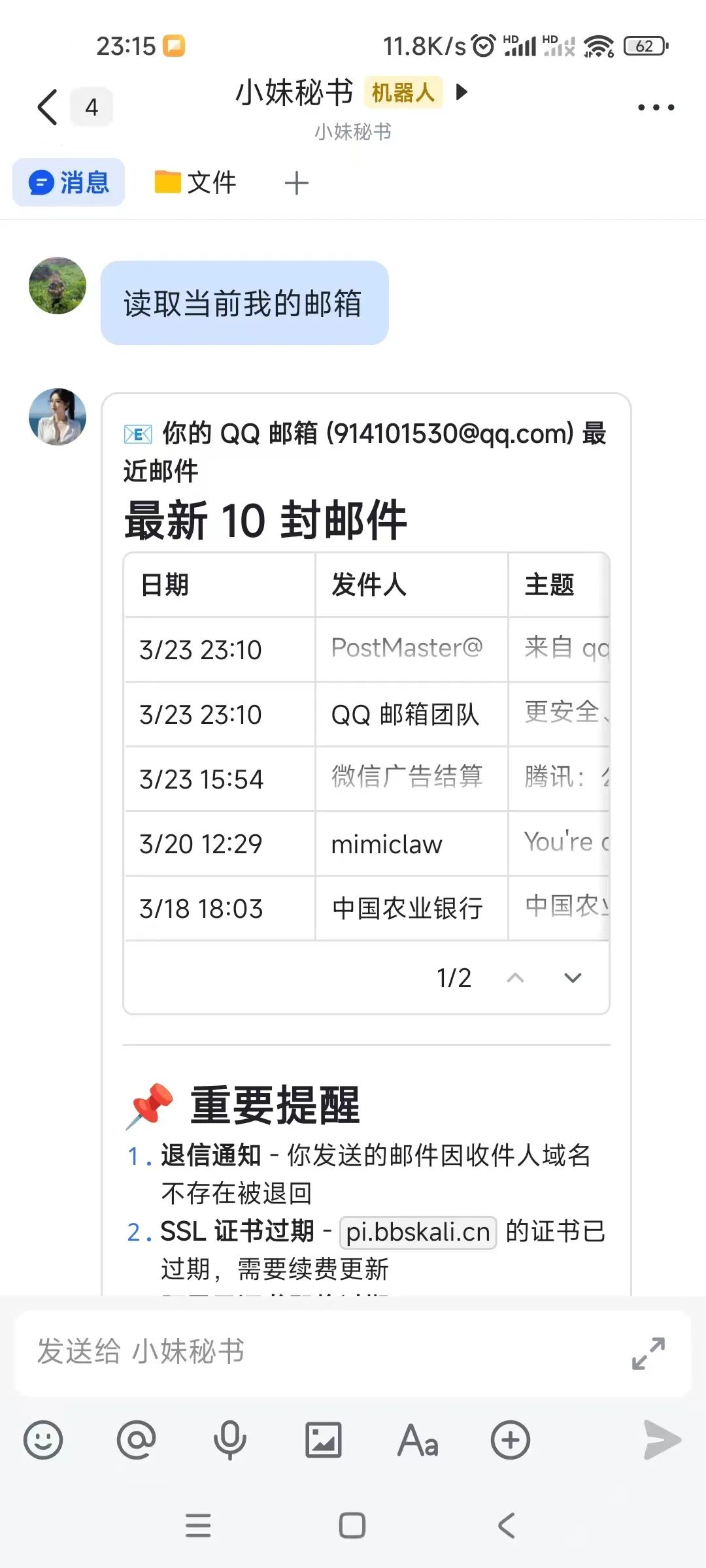This screenshot has width=706, height=1568.
Task: Open 小妹秘书 bot avatar profile
Action: [x=58, y=417]
